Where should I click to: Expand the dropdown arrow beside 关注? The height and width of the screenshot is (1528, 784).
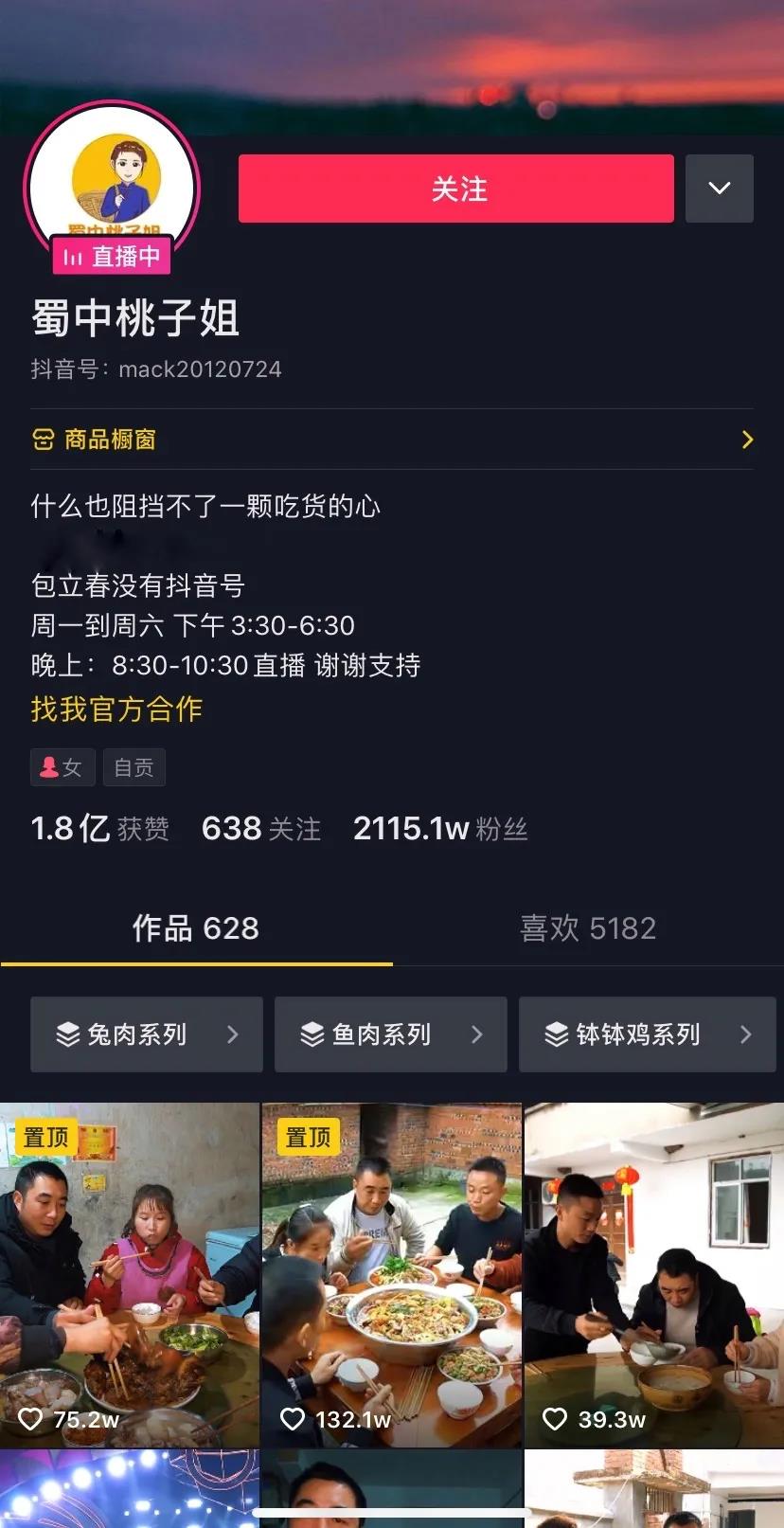pyautogui.click(x=719, y=189)
